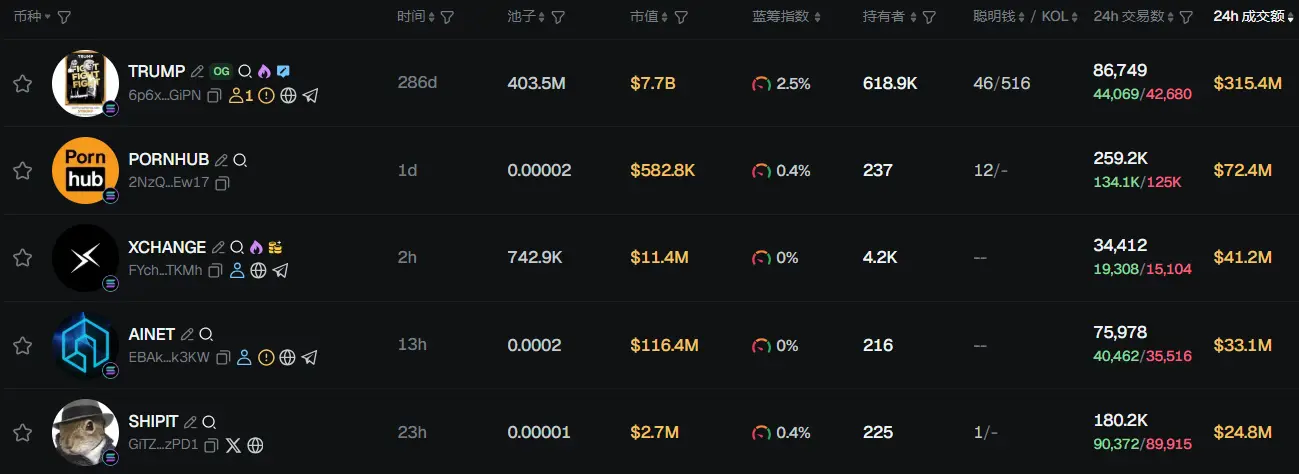Open the Telegram link for TRUMP
This screenshot has height=474, width=1299.
coord(310,96)
